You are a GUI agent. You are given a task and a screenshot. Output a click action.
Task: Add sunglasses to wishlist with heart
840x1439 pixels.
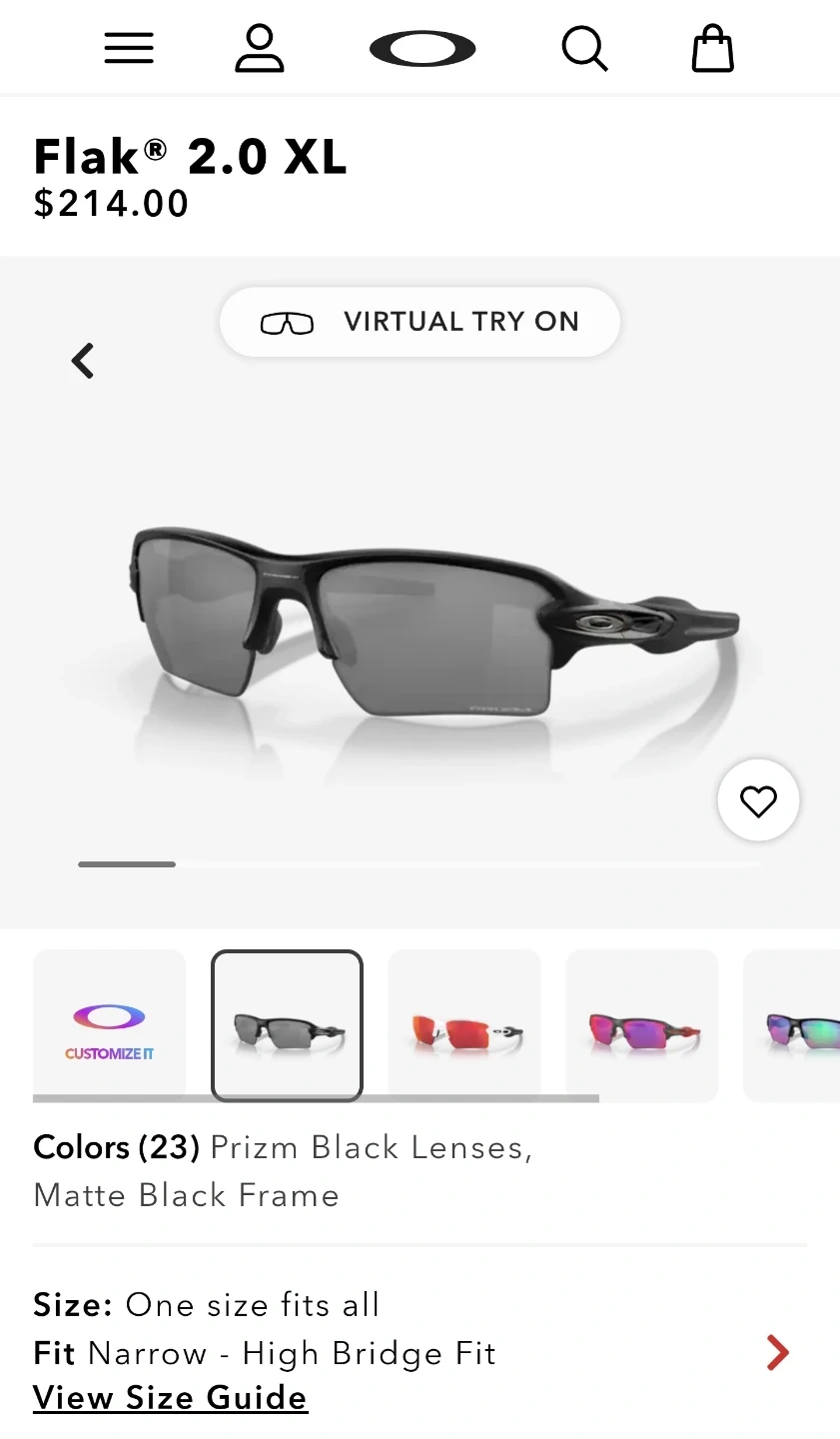[x=758, y=800]
